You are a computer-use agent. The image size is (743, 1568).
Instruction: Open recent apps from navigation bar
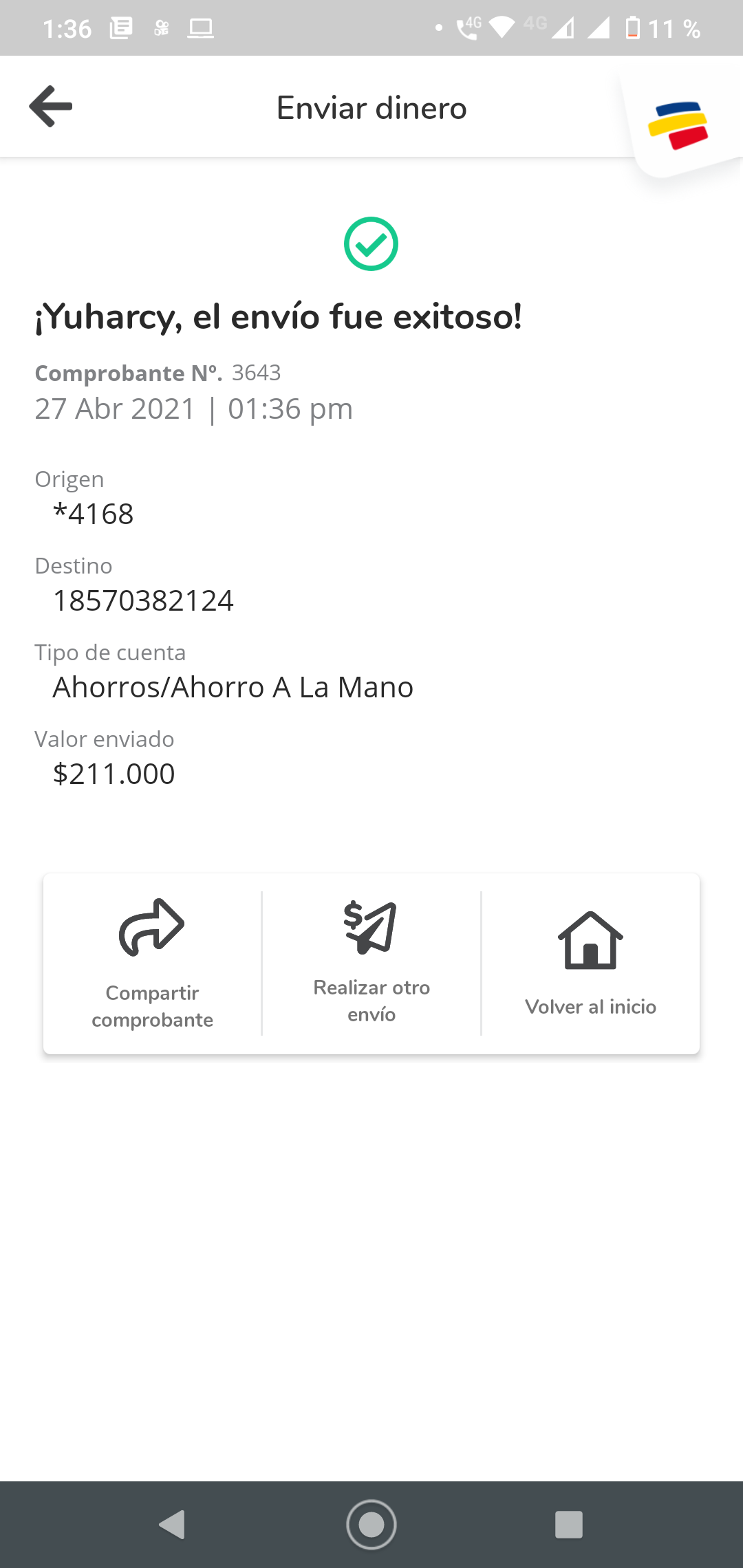[x=569, y=1525]
